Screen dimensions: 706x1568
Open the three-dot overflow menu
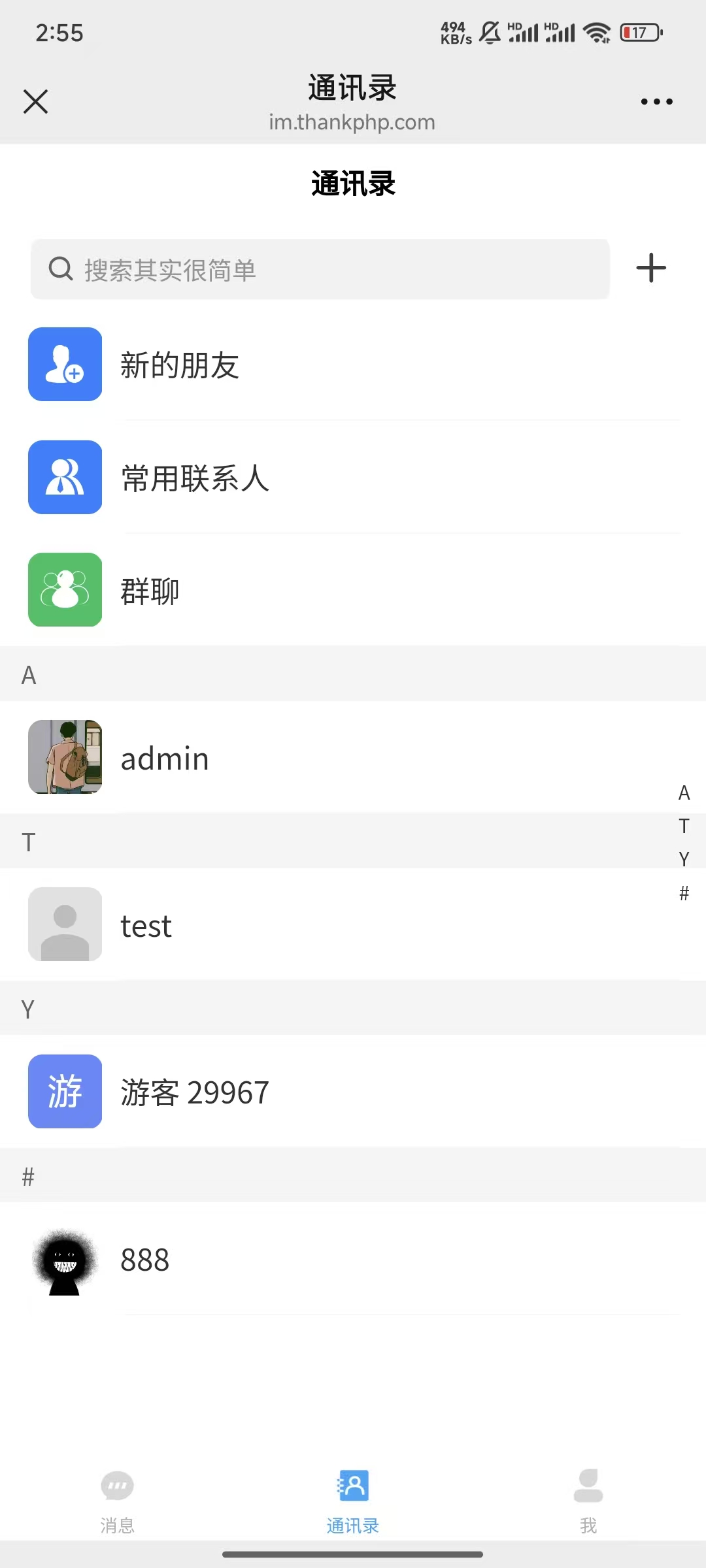(x=656, y=102)
